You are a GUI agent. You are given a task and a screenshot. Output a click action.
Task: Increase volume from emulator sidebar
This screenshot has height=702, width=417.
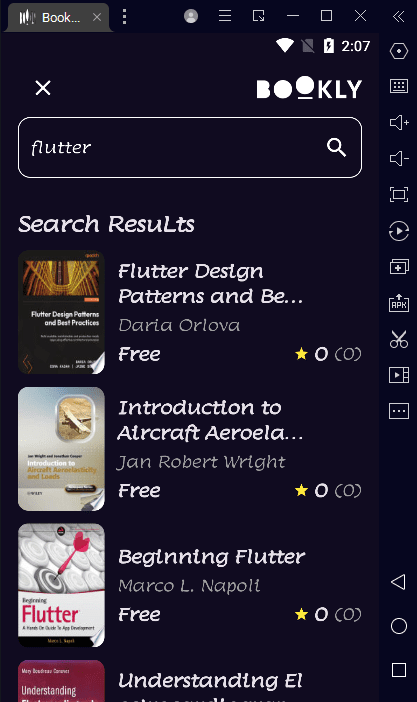click(399, 122)
